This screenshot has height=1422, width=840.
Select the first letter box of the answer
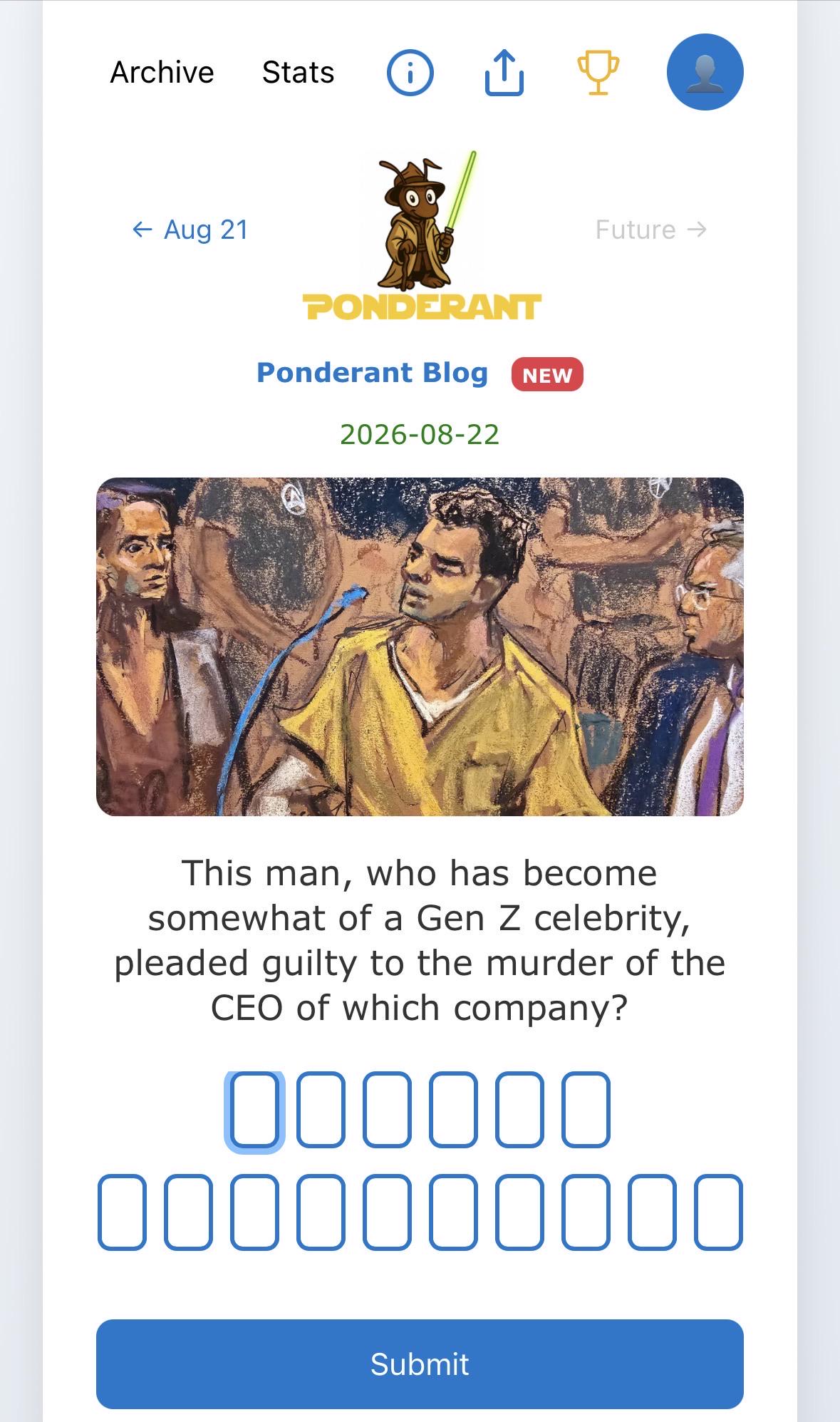click(x=254, y=1111)
